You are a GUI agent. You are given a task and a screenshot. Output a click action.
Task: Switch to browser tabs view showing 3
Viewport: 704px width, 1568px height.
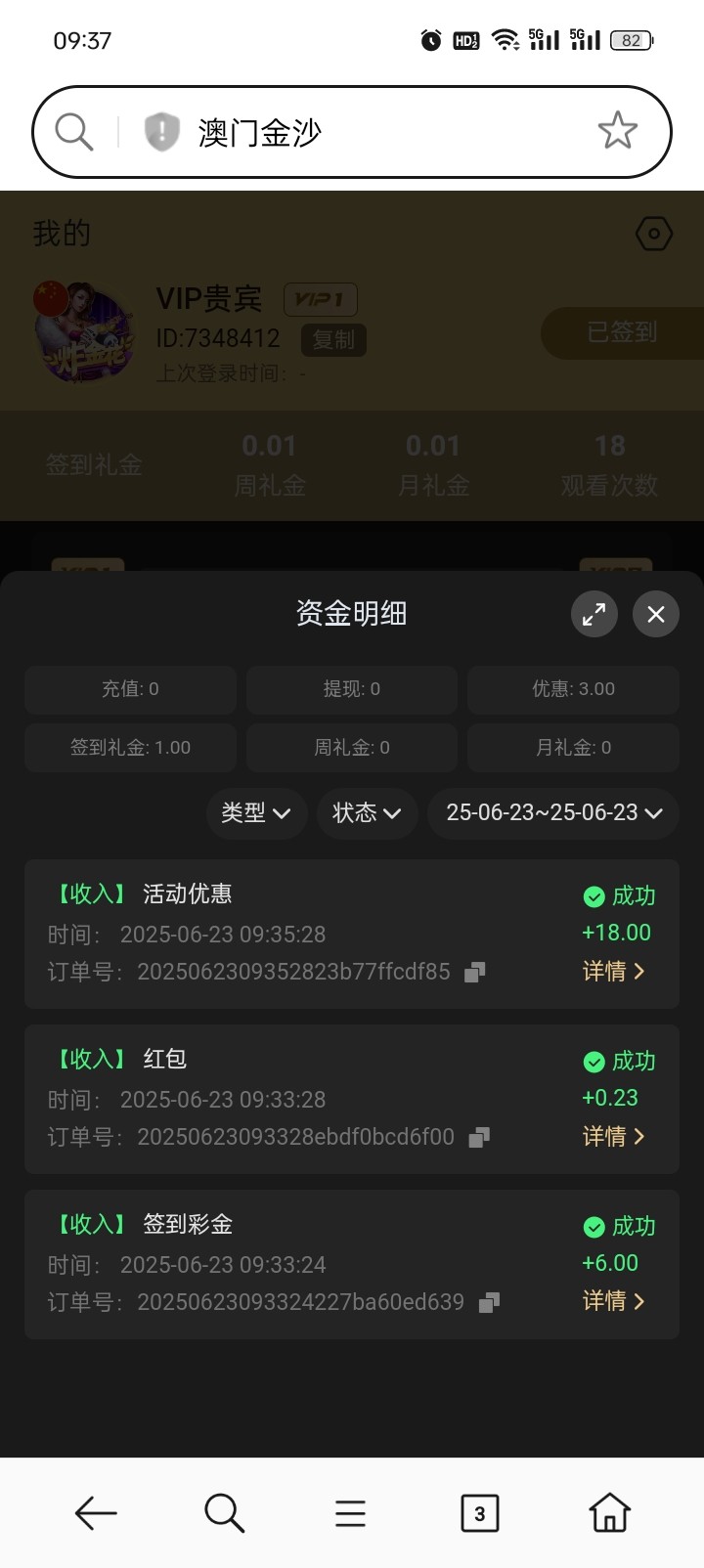pyautogui.click(x=479, y=1512)
